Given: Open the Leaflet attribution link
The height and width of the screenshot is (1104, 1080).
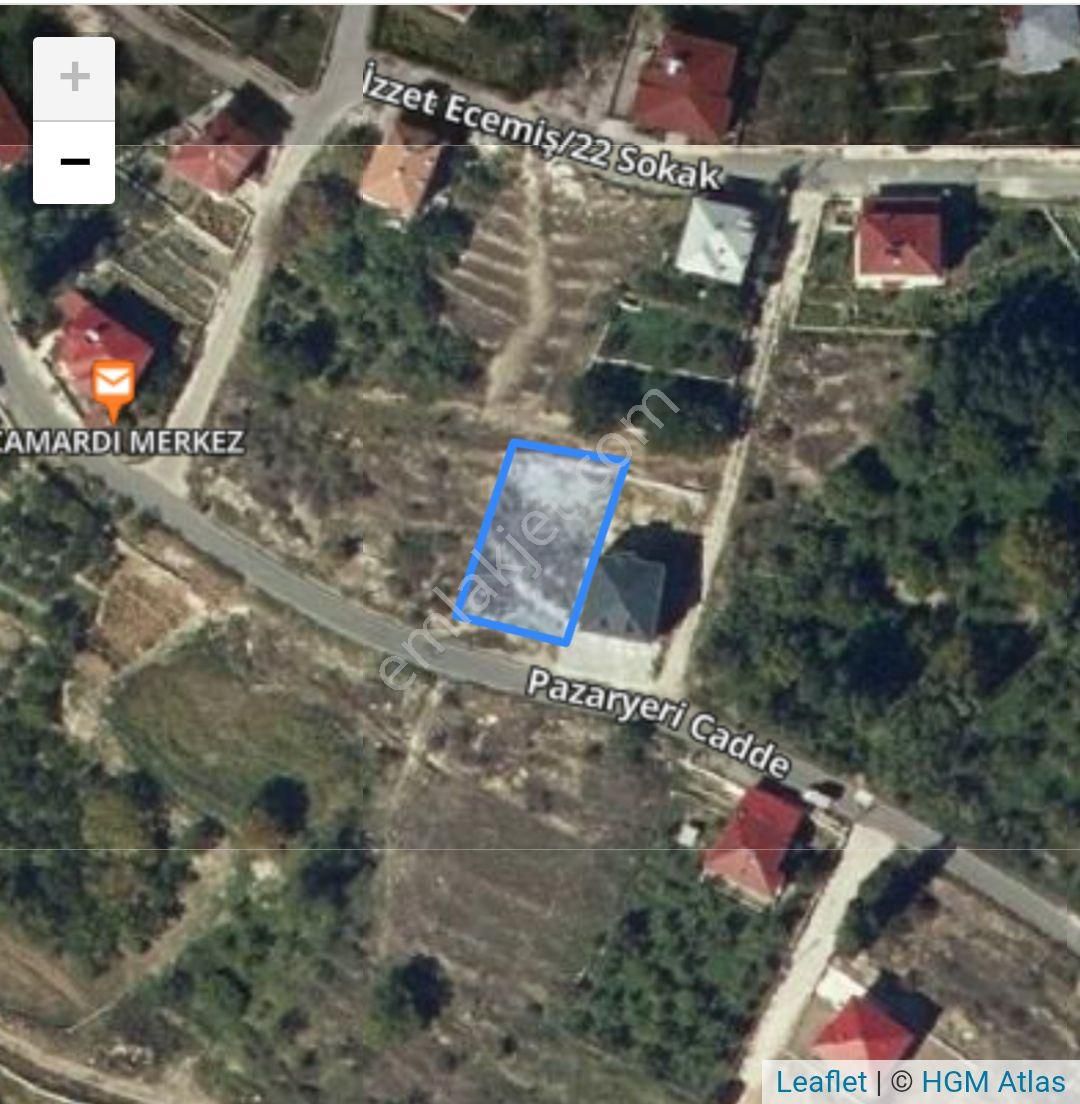Looking at the screenshot, I should coord(820,1082).
